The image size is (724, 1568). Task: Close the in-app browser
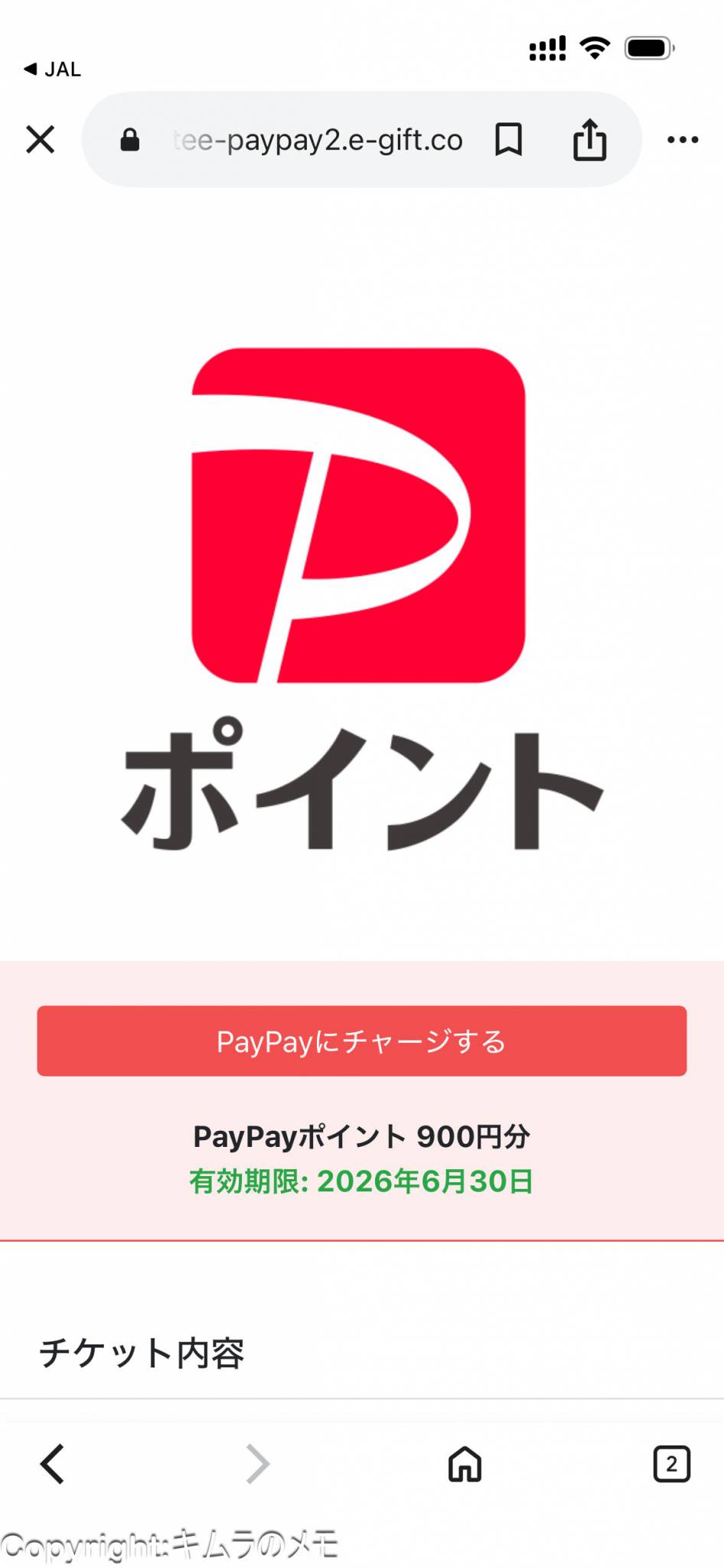[40, 139]
